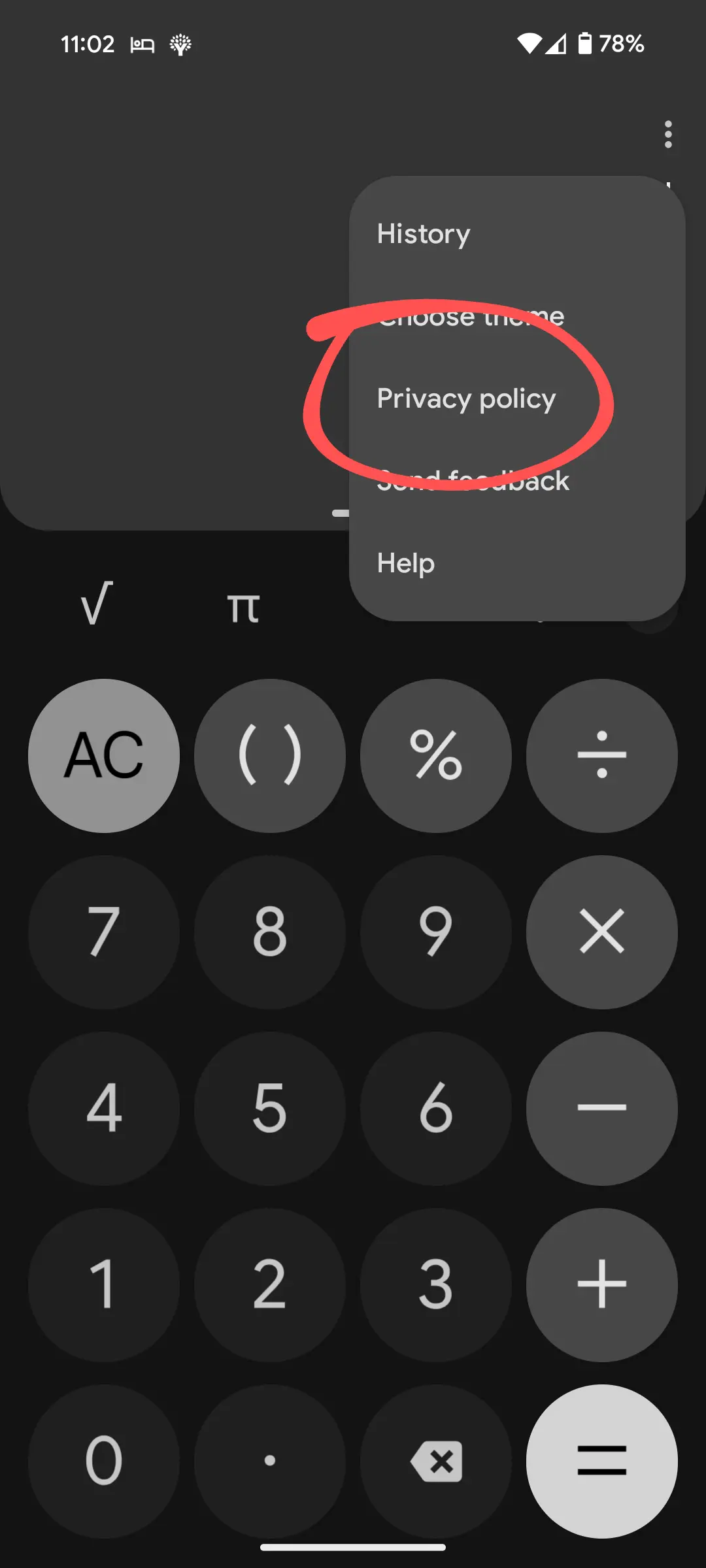Select Choose theme option
706x1568 pixels.
pos(471,317)
